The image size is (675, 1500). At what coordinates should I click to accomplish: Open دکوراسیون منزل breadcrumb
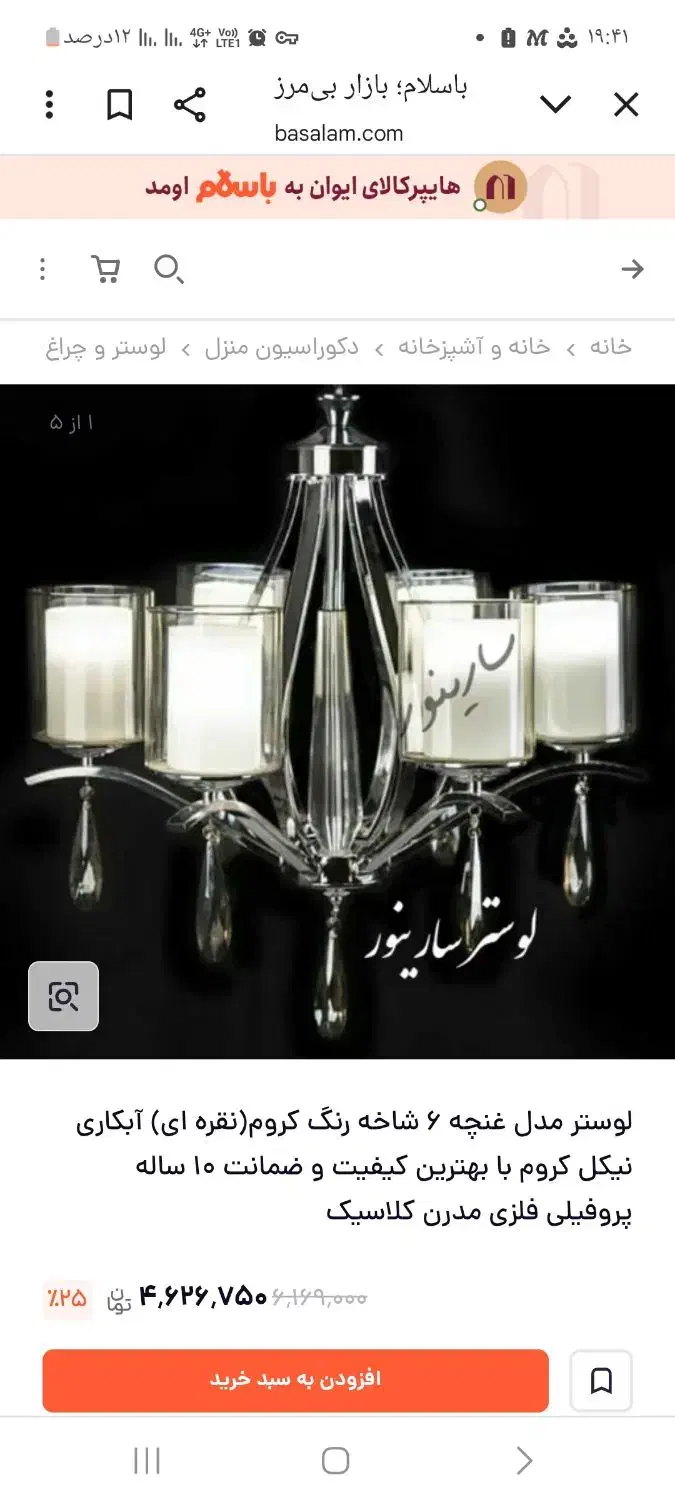click(282, 347)
